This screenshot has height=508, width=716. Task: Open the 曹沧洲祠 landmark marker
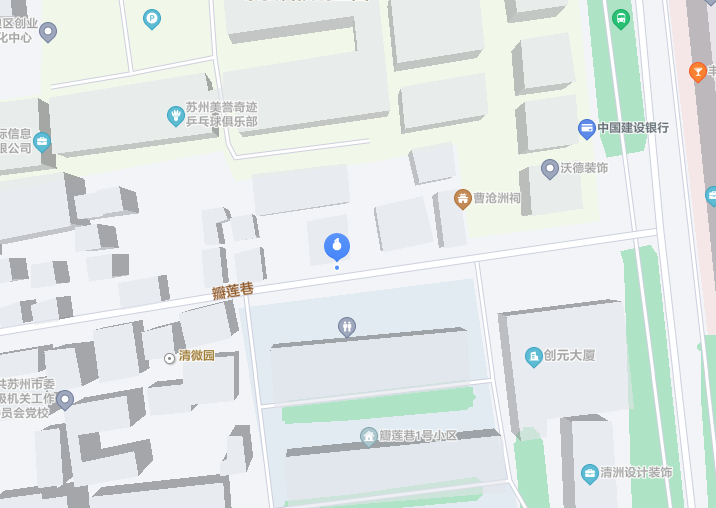click(x=463, y=198)
